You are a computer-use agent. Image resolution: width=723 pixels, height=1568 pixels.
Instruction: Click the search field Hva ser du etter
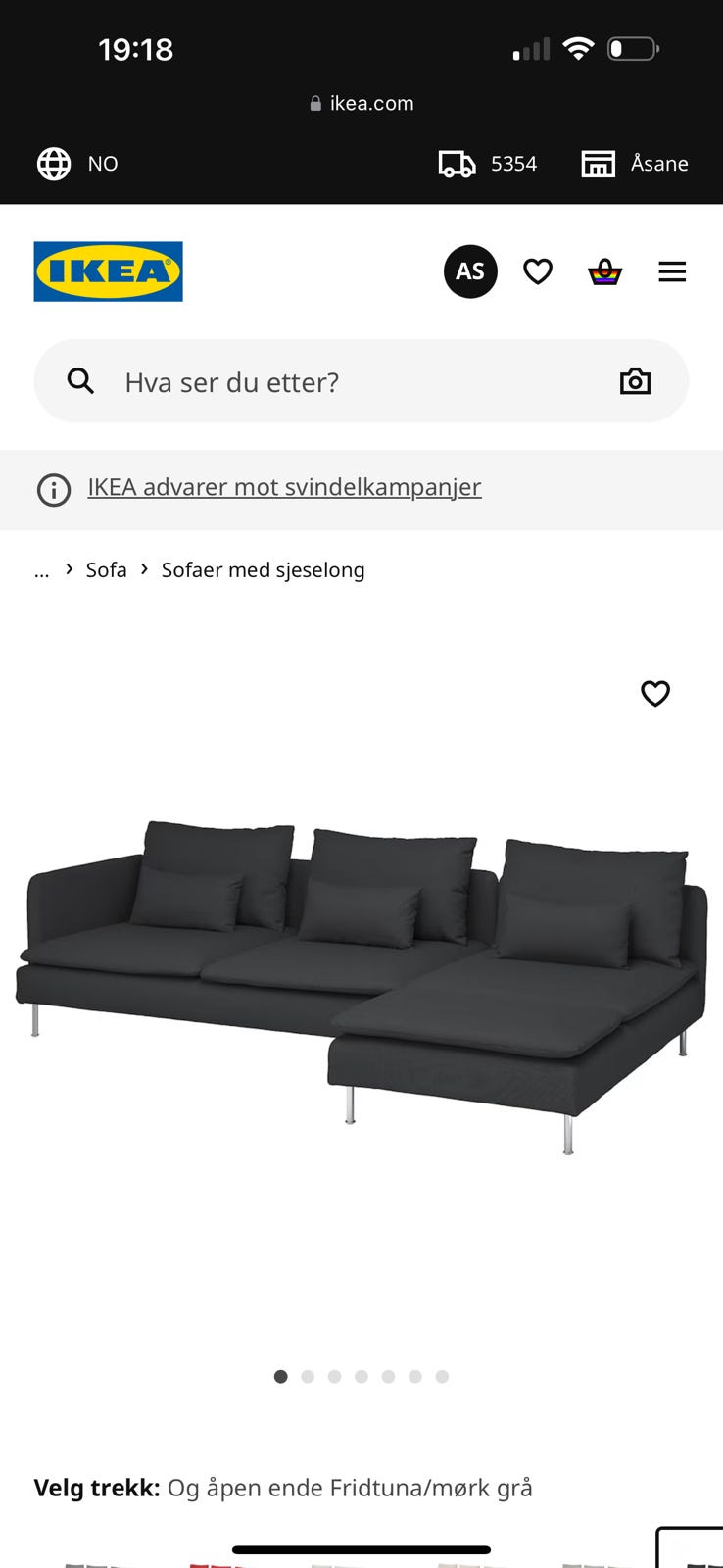pyautogui.click(x=294, y=381)
